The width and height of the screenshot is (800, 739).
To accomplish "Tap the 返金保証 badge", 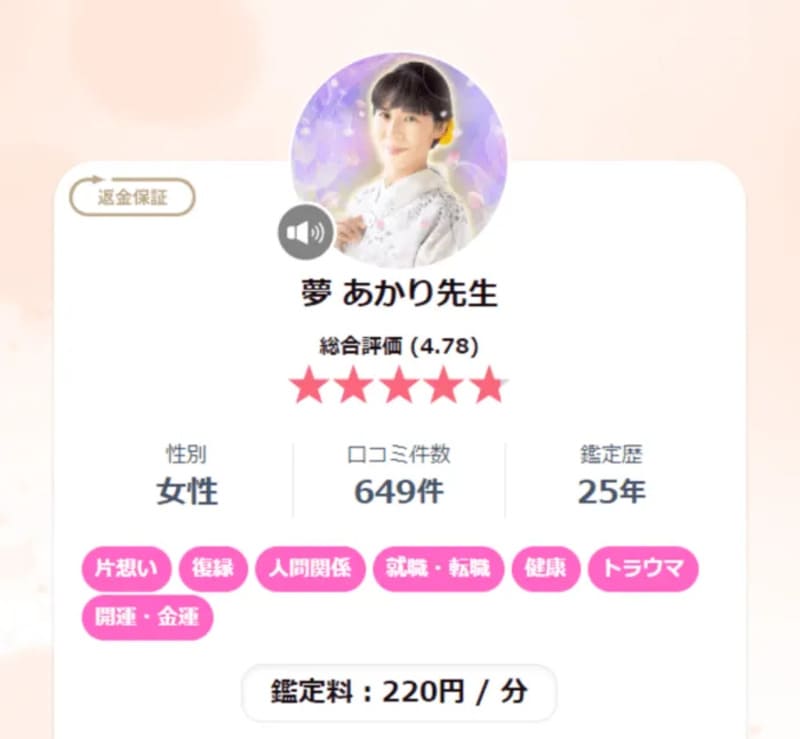I will [x=132, y=197].
